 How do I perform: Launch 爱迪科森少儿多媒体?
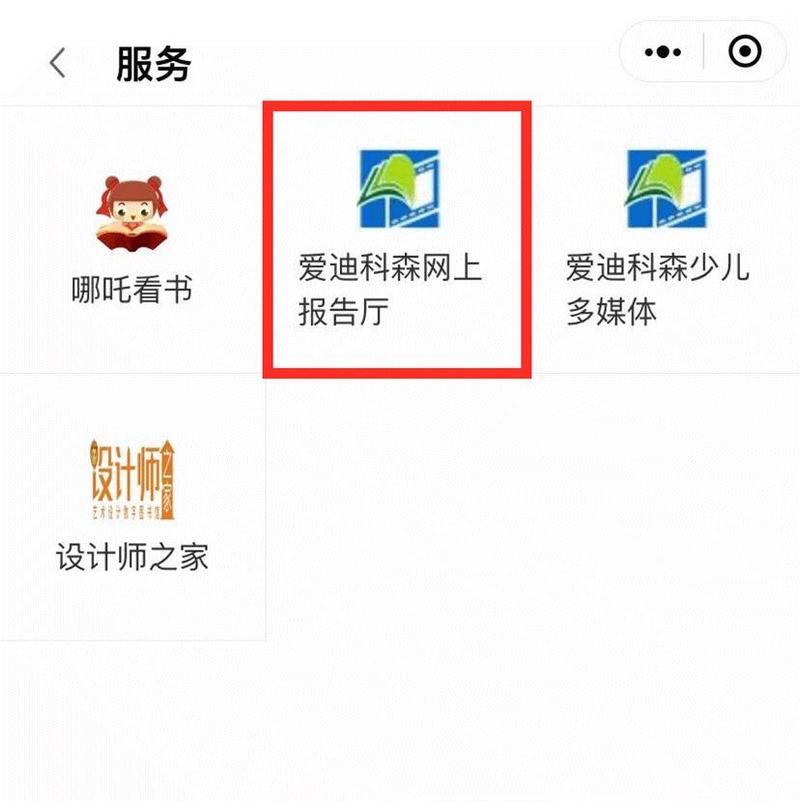coord(664,240)
